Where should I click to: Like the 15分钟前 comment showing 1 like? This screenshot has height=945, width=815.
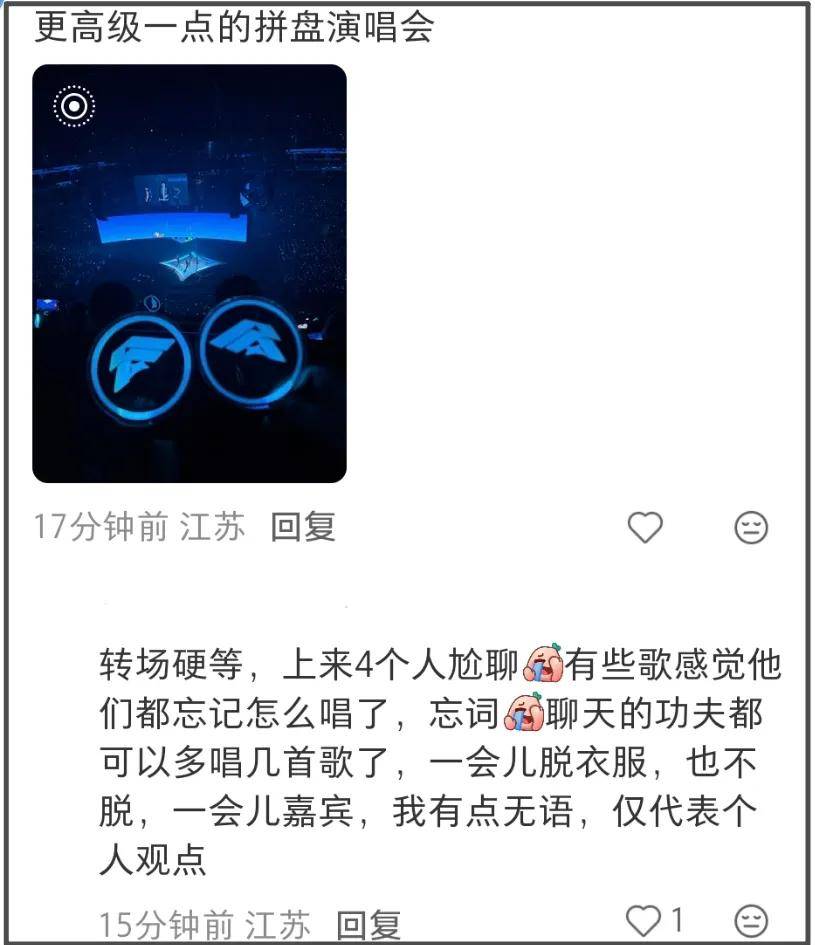[643, 920]
